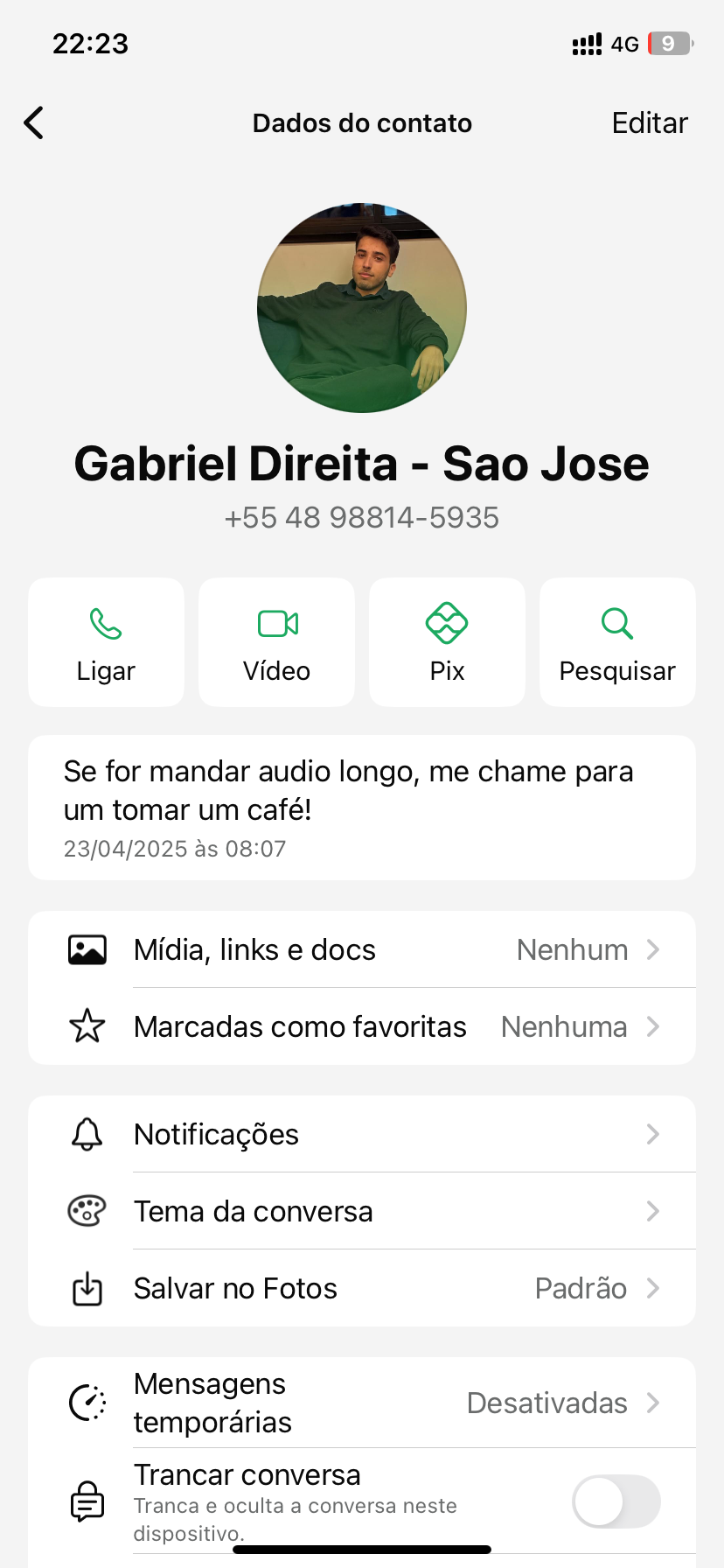Send money using the Pix button
Screen dimensions: 724x1568
pos(447,642)
